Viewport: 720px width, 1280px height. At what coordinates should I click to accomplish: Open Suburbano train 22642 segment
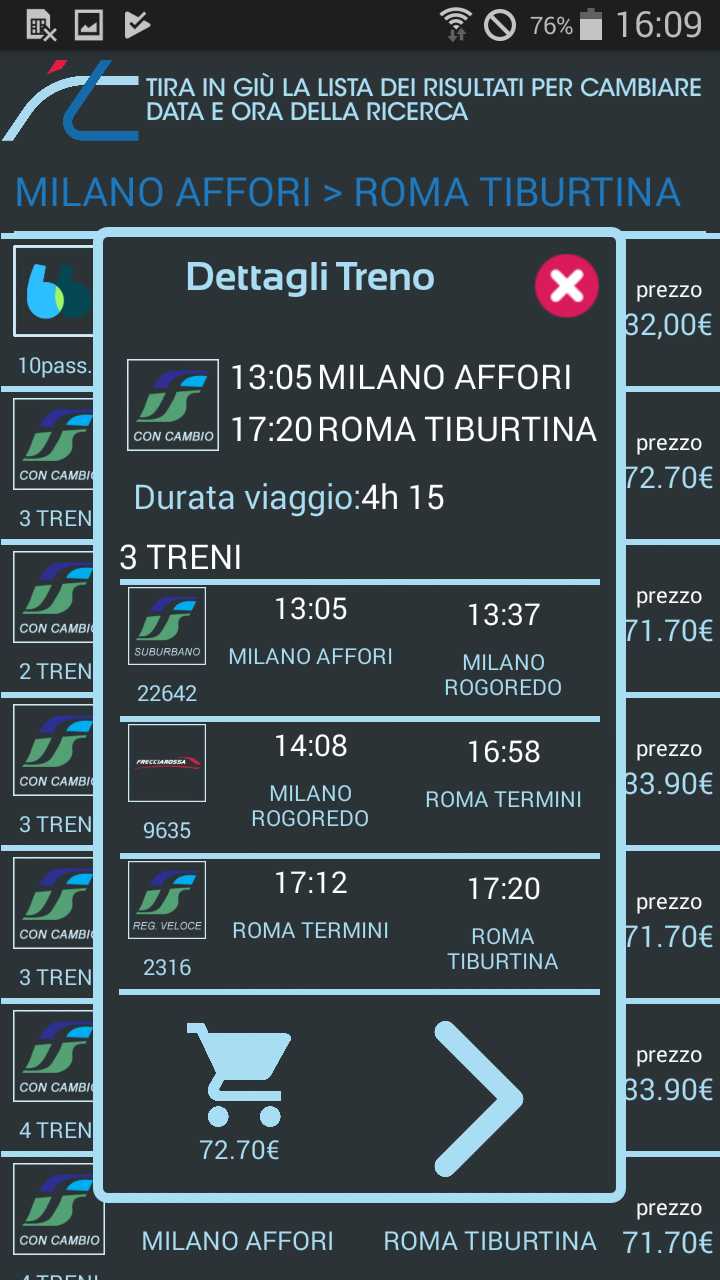click(360, 649)
